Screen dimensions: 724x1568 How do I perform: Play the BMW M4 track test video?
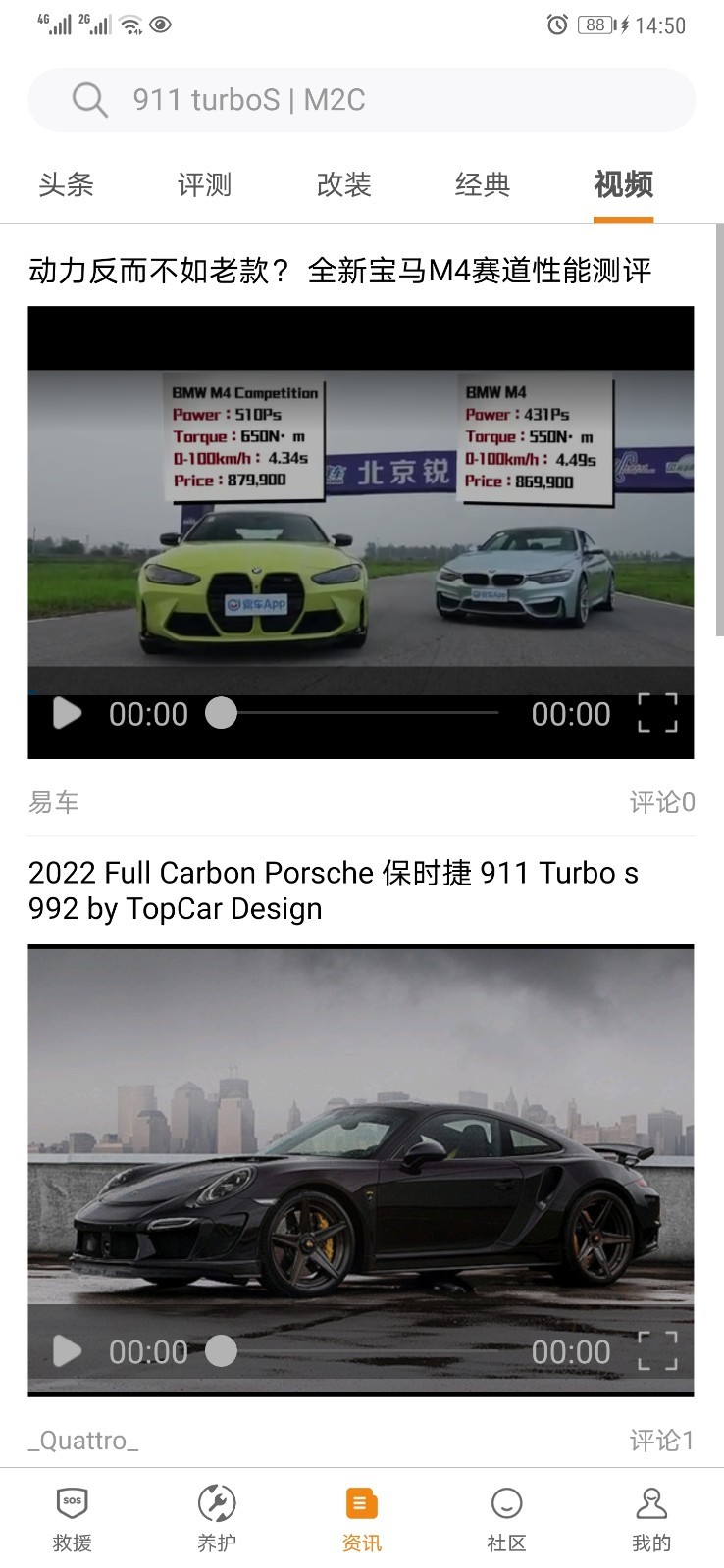pyautogui.click(x=66, y=713)
